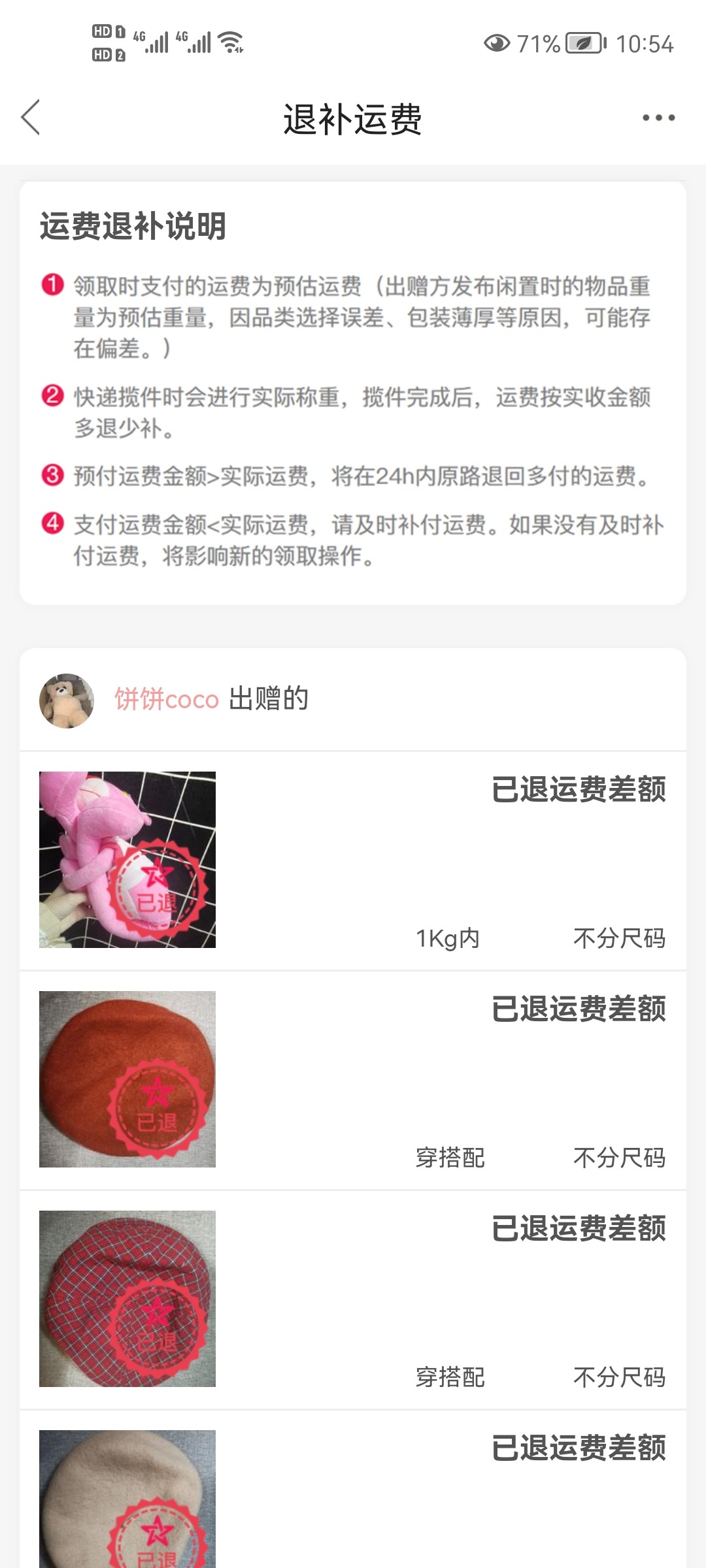This screenshot has height=1568, width=706.
Task: Open the red plaid beret item
Action: [x=127, y=1299]
